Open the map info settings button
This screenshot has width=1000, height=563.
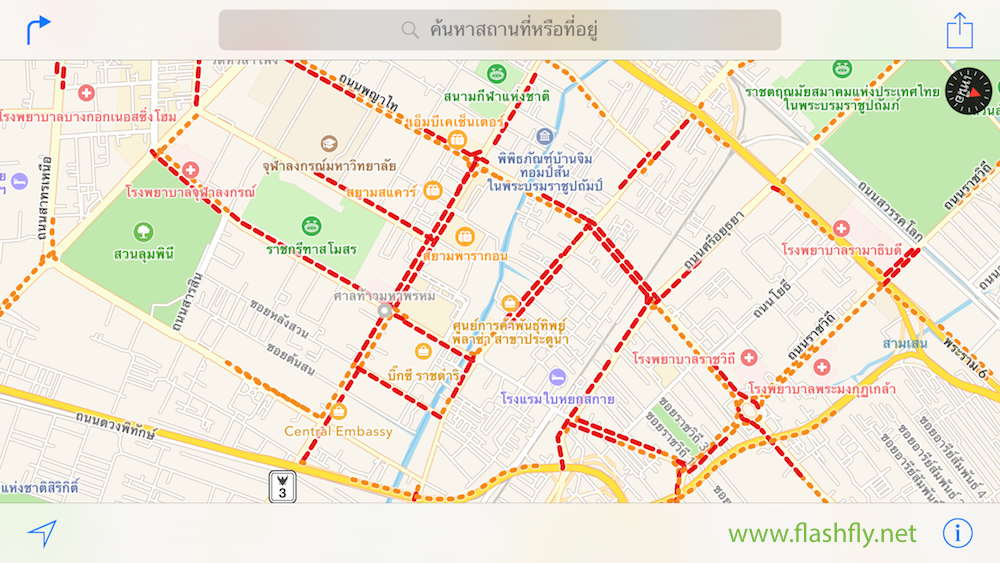[957, 533]
